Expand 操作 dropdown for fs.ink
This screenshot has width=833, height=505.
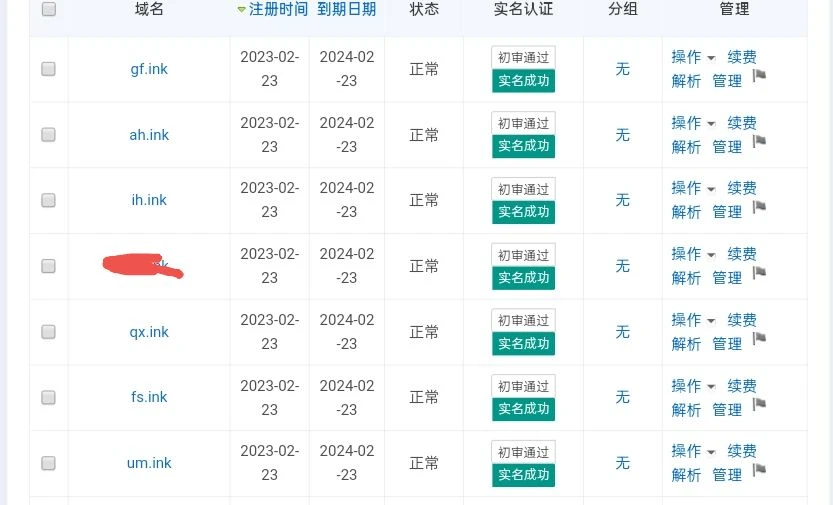point(693,386)
